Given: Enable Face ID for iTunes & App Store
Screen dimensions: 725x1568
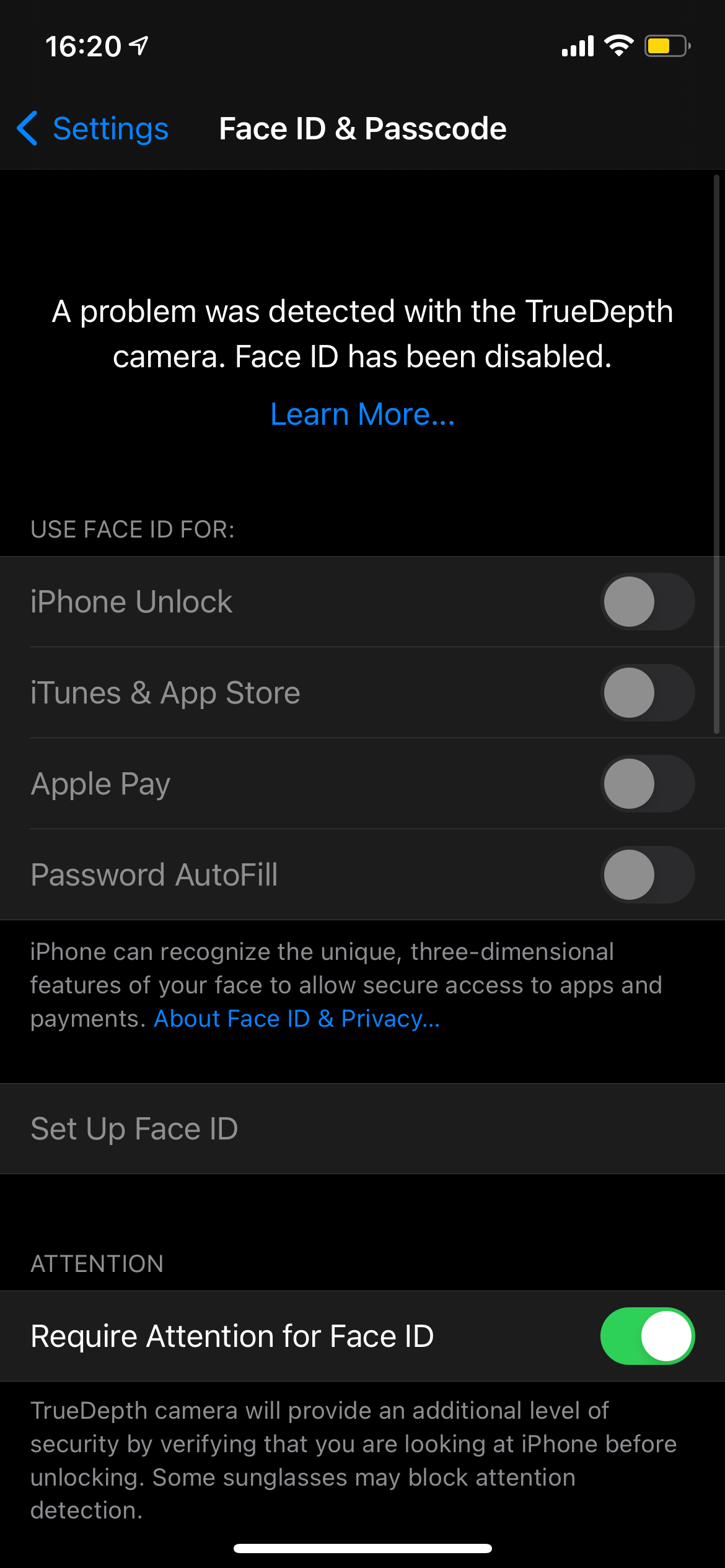Looking at the screenshot, I should coord(647,692).
